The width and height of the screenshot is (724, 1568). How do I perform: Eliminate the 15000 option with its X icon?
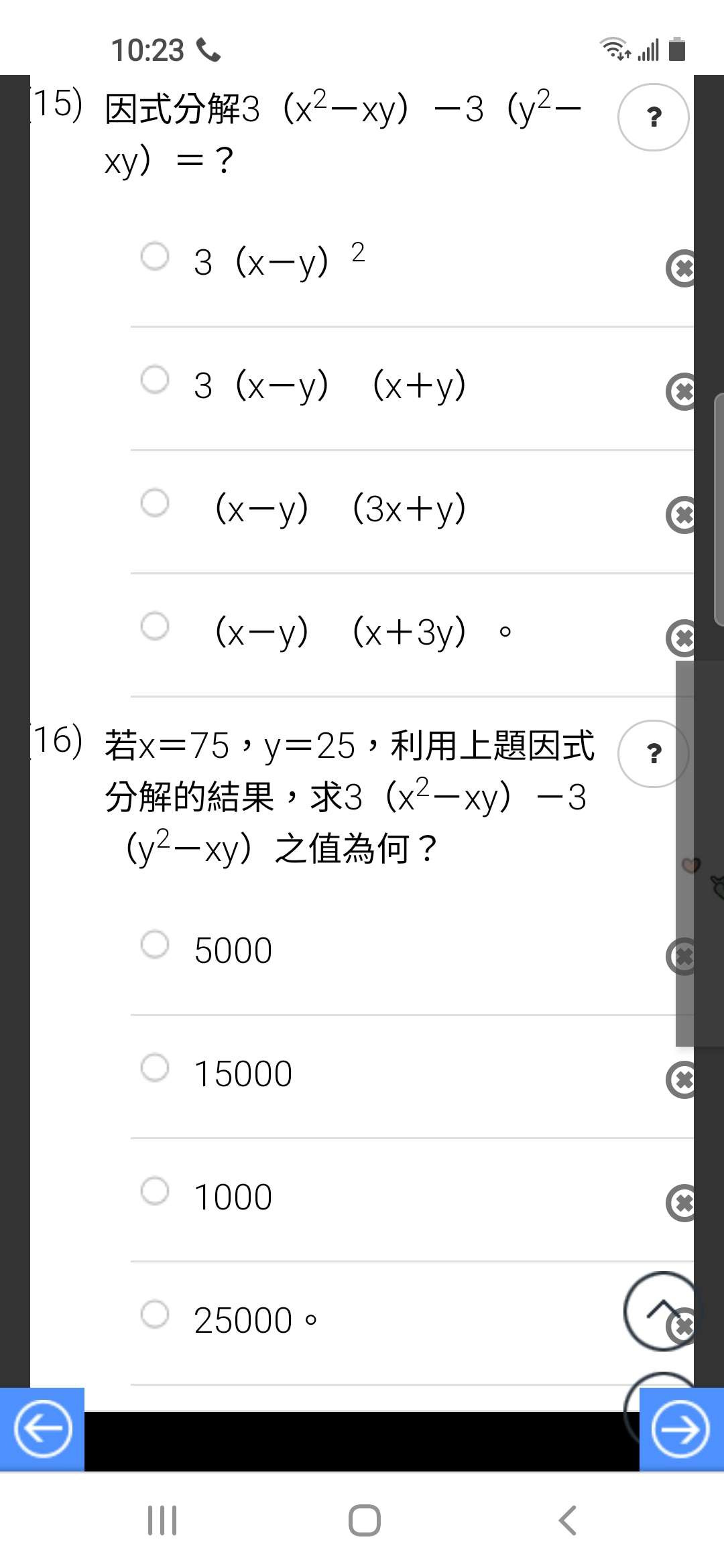(x=680, y=1080)
